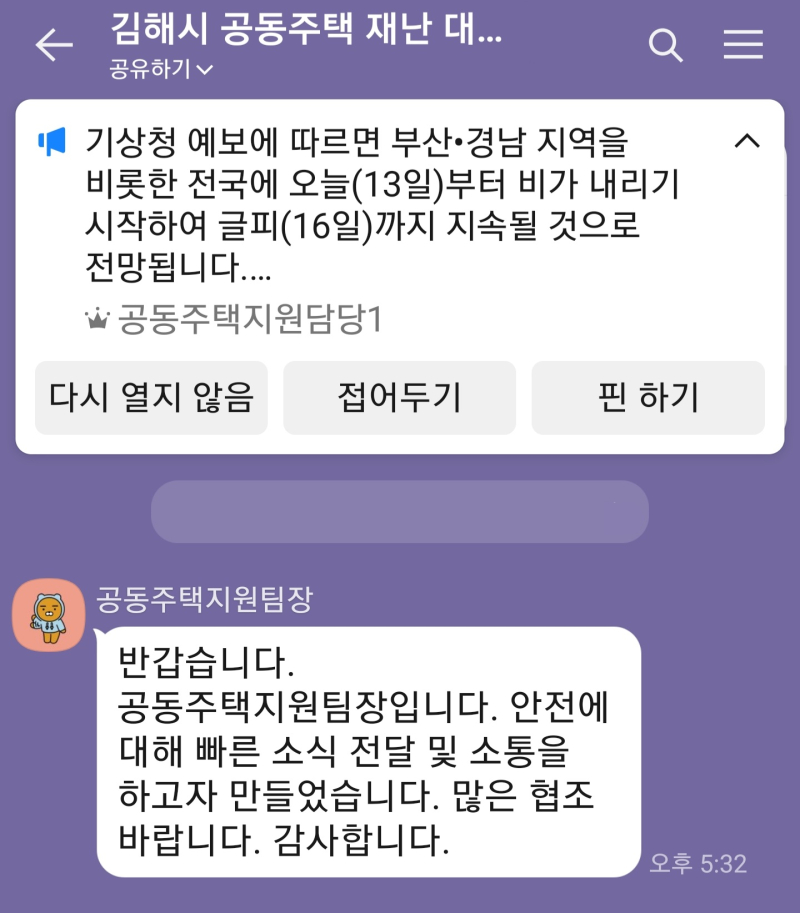This screenshot has height=913, width=800.
Task: Select the 접어두기 button
Action: [399, 398]
